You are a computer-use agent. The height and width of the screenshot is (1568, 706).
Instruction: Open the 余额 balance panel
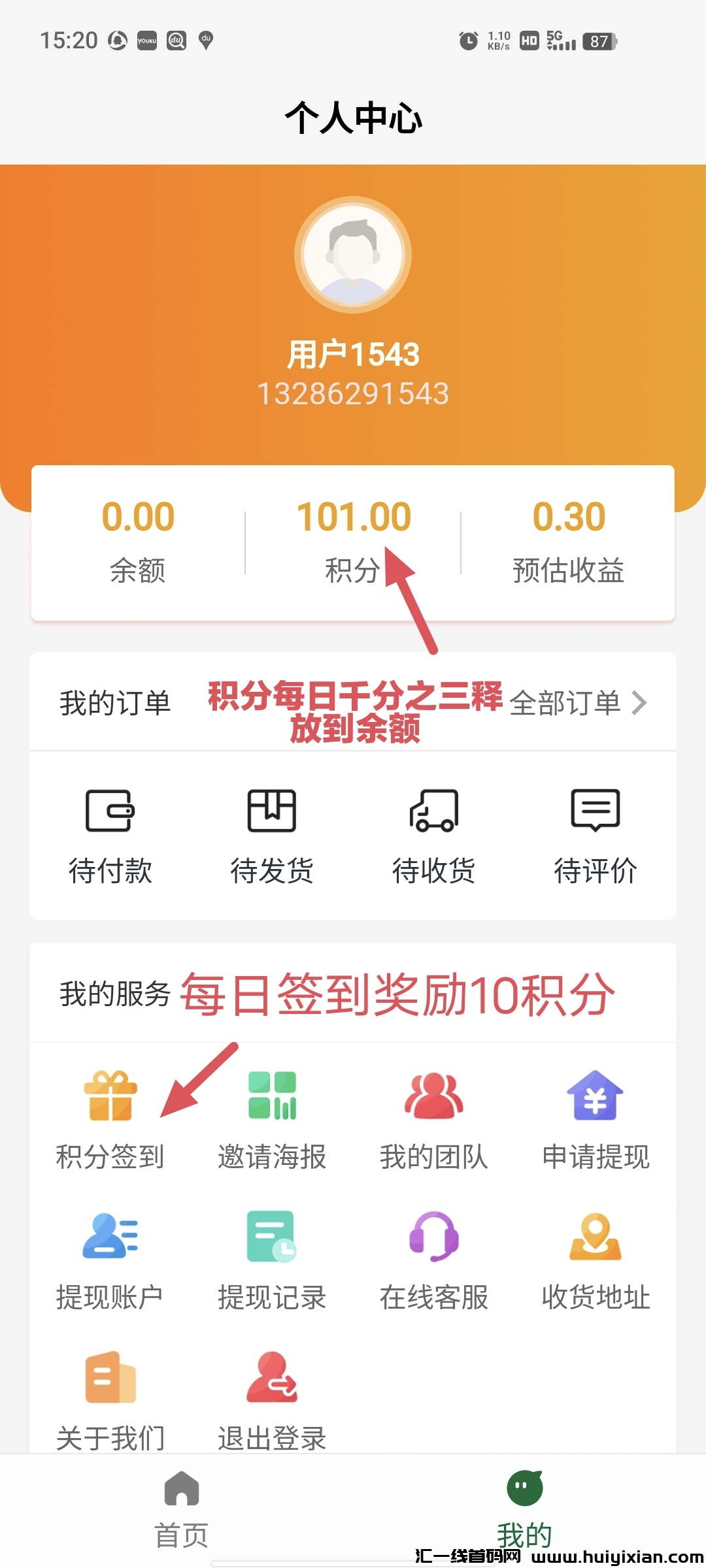pyautogui.click(x=138, y=541)
